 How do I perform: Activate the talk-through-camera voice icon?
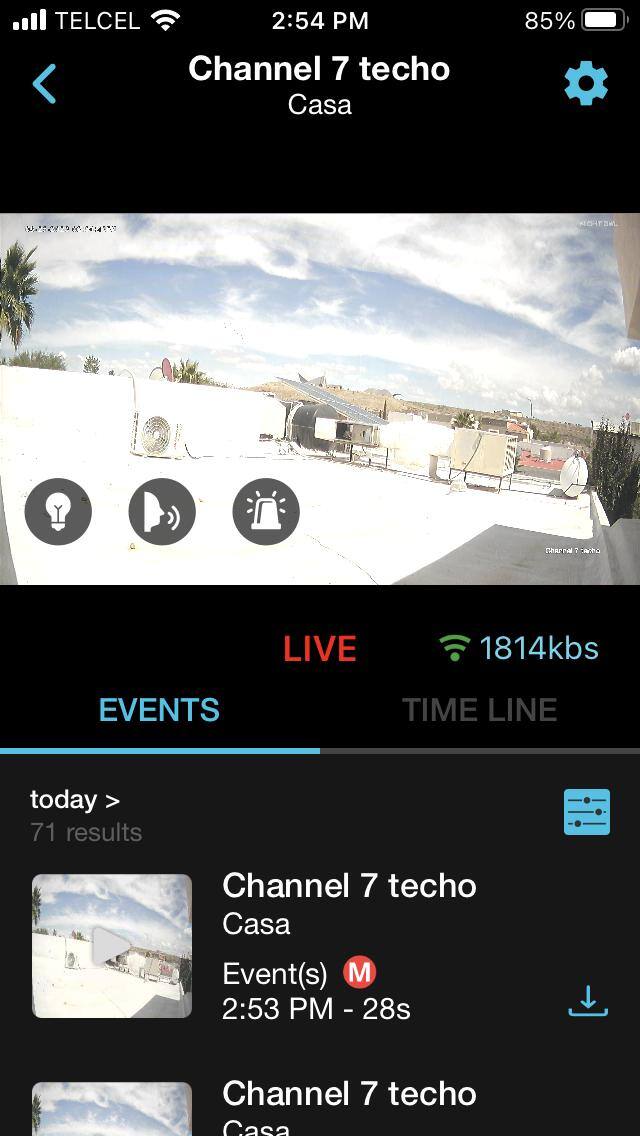[162, 512]
